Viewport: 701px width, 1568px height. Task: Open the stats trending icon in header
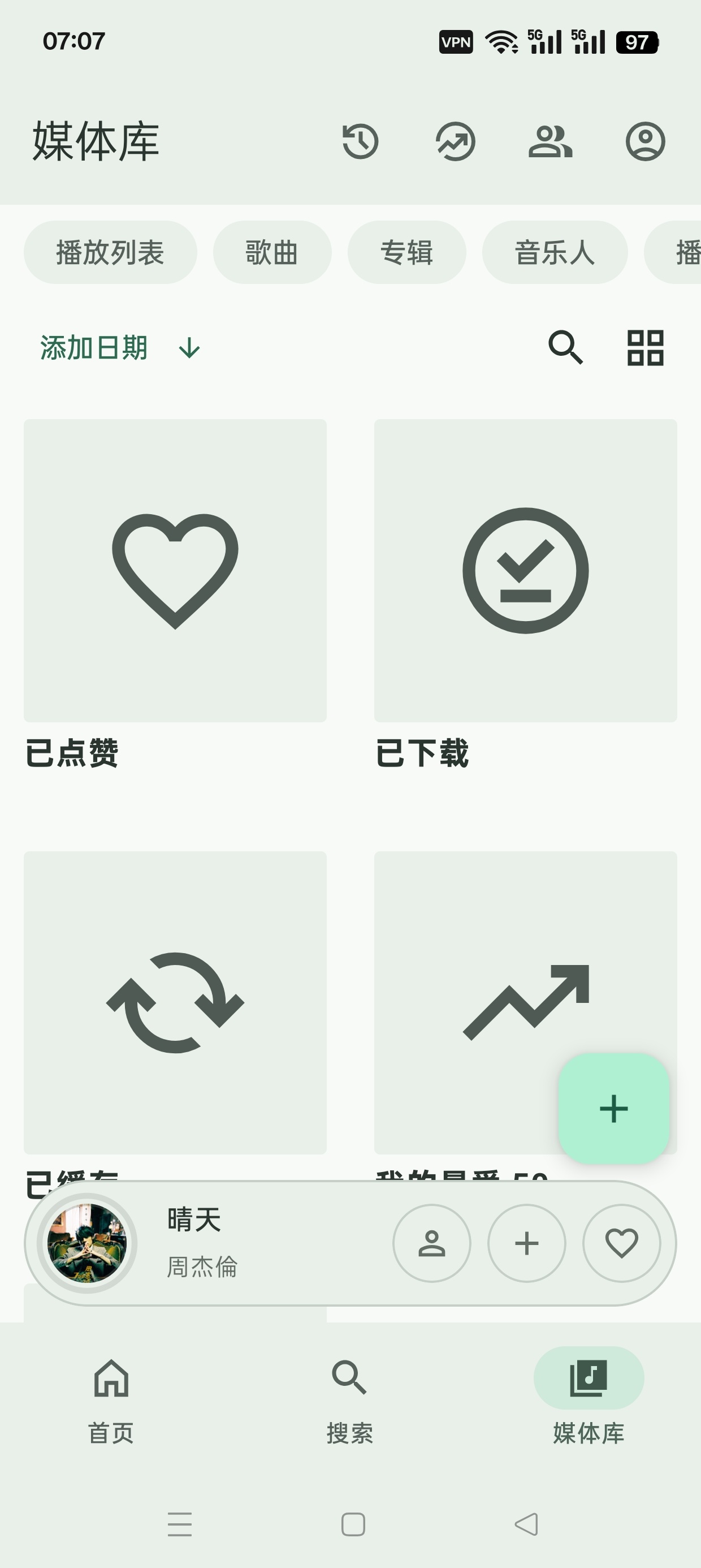455,142
